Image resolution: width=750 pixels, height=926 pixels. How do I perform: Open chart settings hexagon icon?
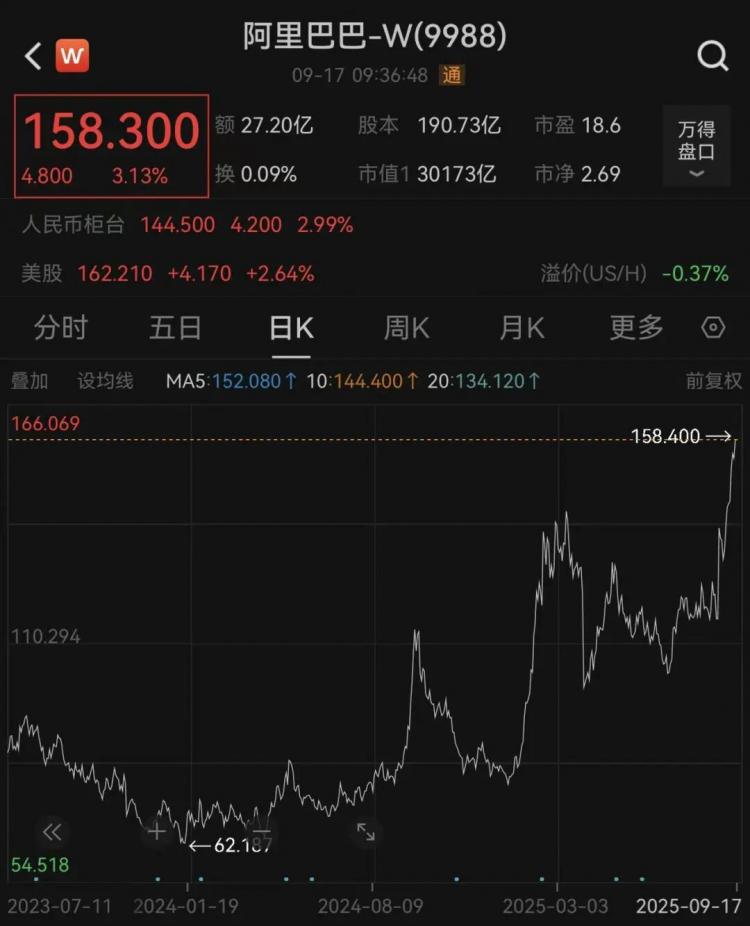pos(713,328)
